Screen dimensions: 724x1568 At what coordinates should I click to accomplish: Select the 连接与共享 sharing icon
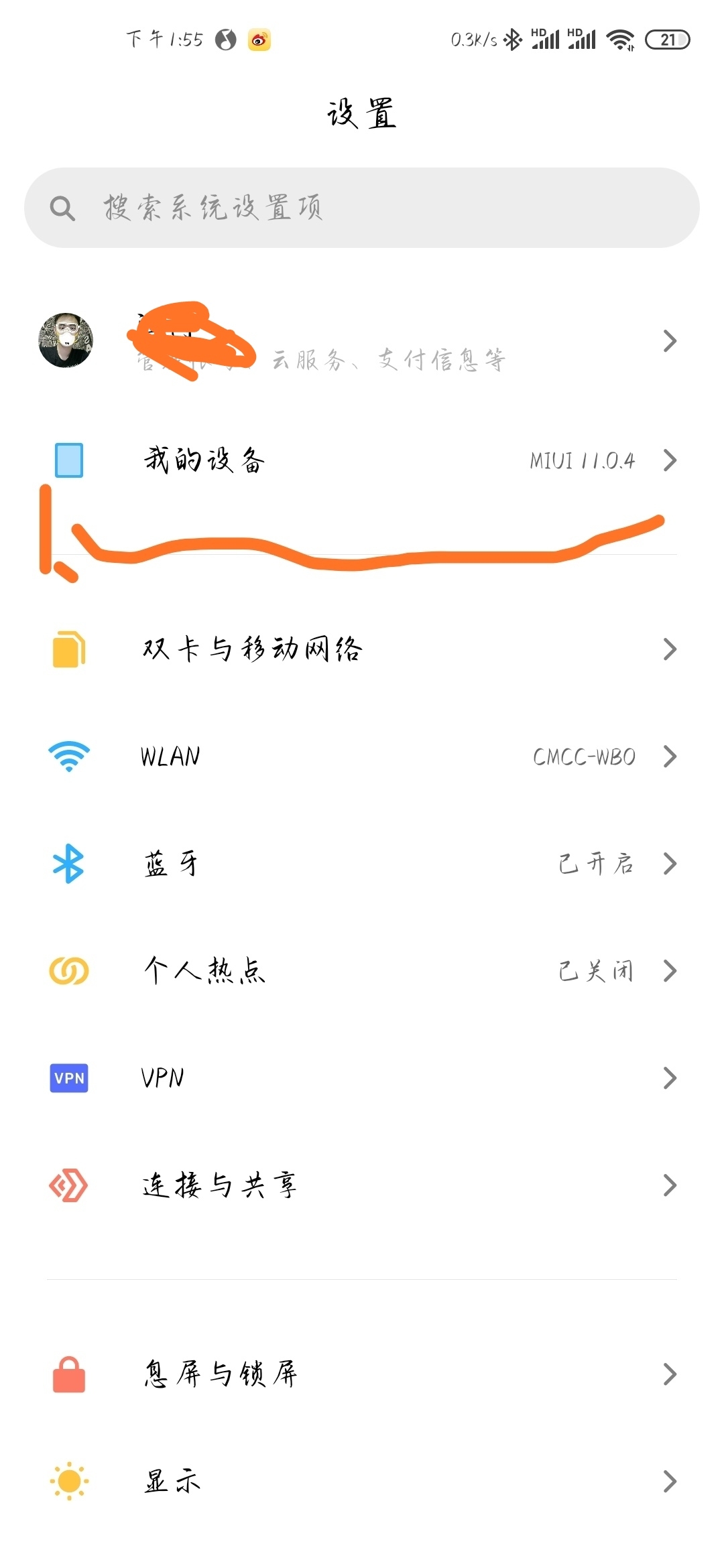(x=67, y=1186)
